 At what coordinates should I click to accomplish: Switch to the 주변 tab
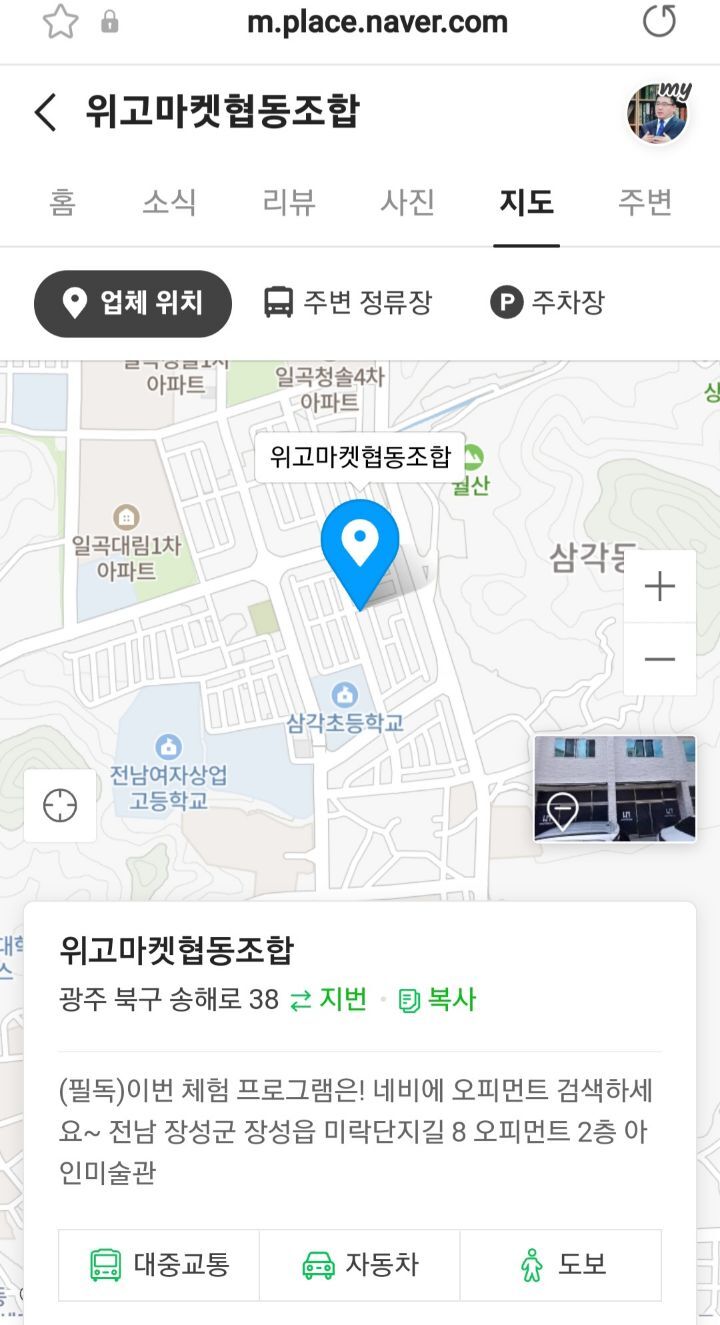pyautogui.click(x=645, y=203)
